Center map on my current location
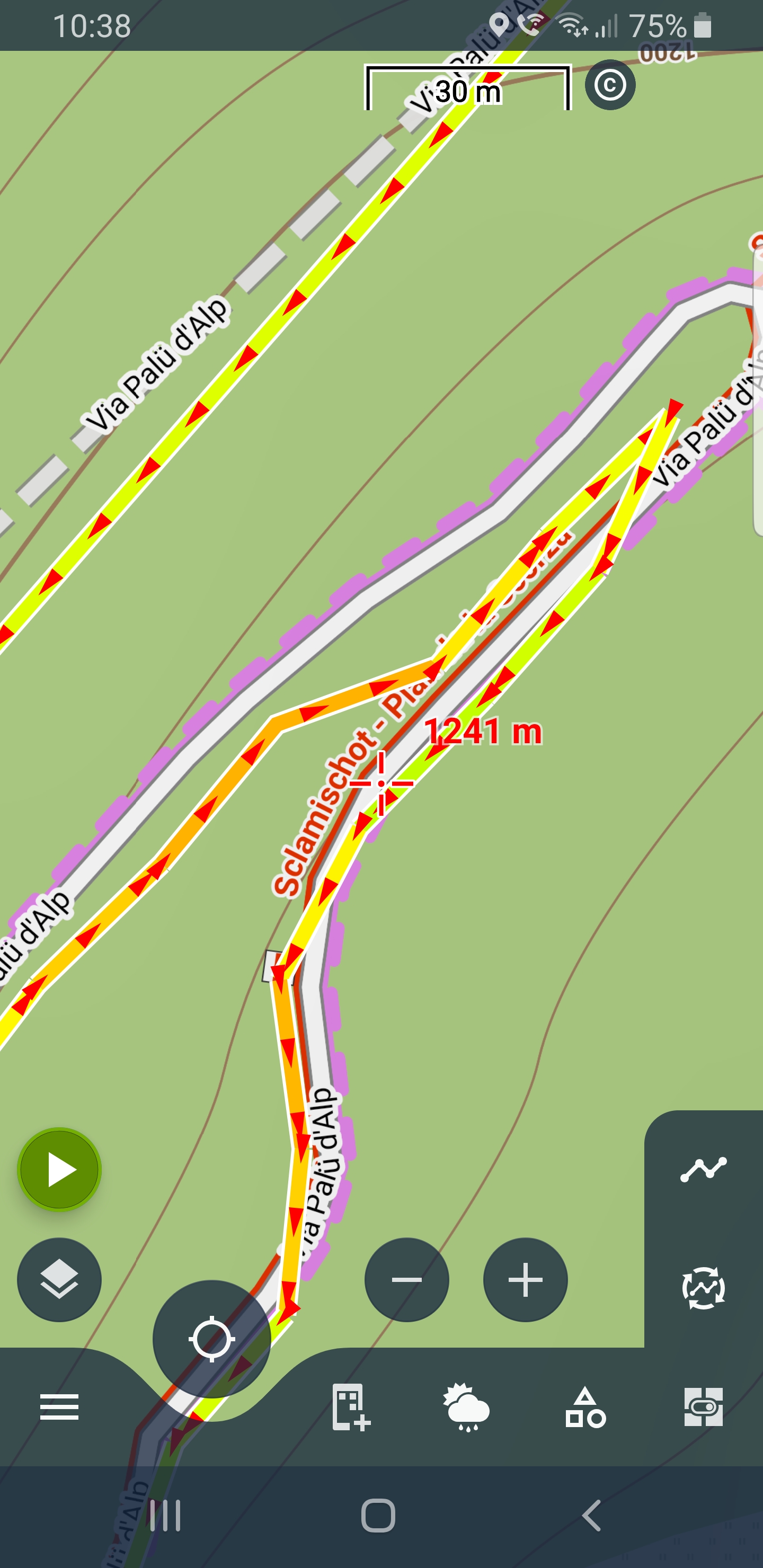This screenshot has width=763, height=1568. click(211, 1339)
